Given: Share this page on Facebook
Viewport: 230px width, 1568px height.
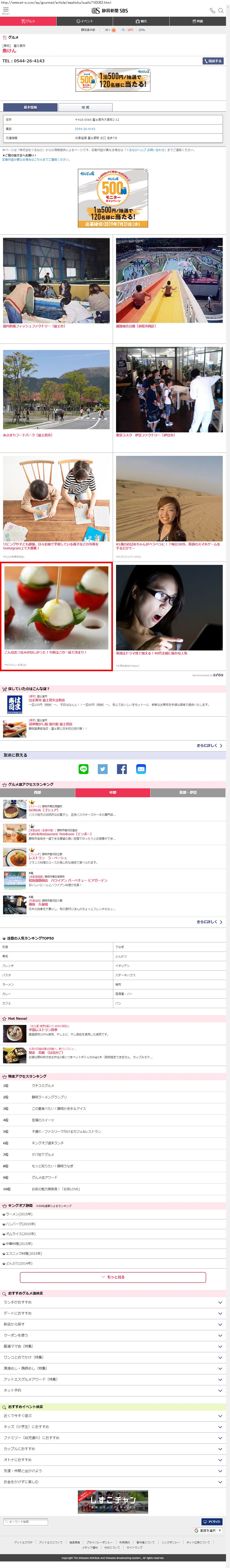Looking at the screenshot, I should [122, 769].
